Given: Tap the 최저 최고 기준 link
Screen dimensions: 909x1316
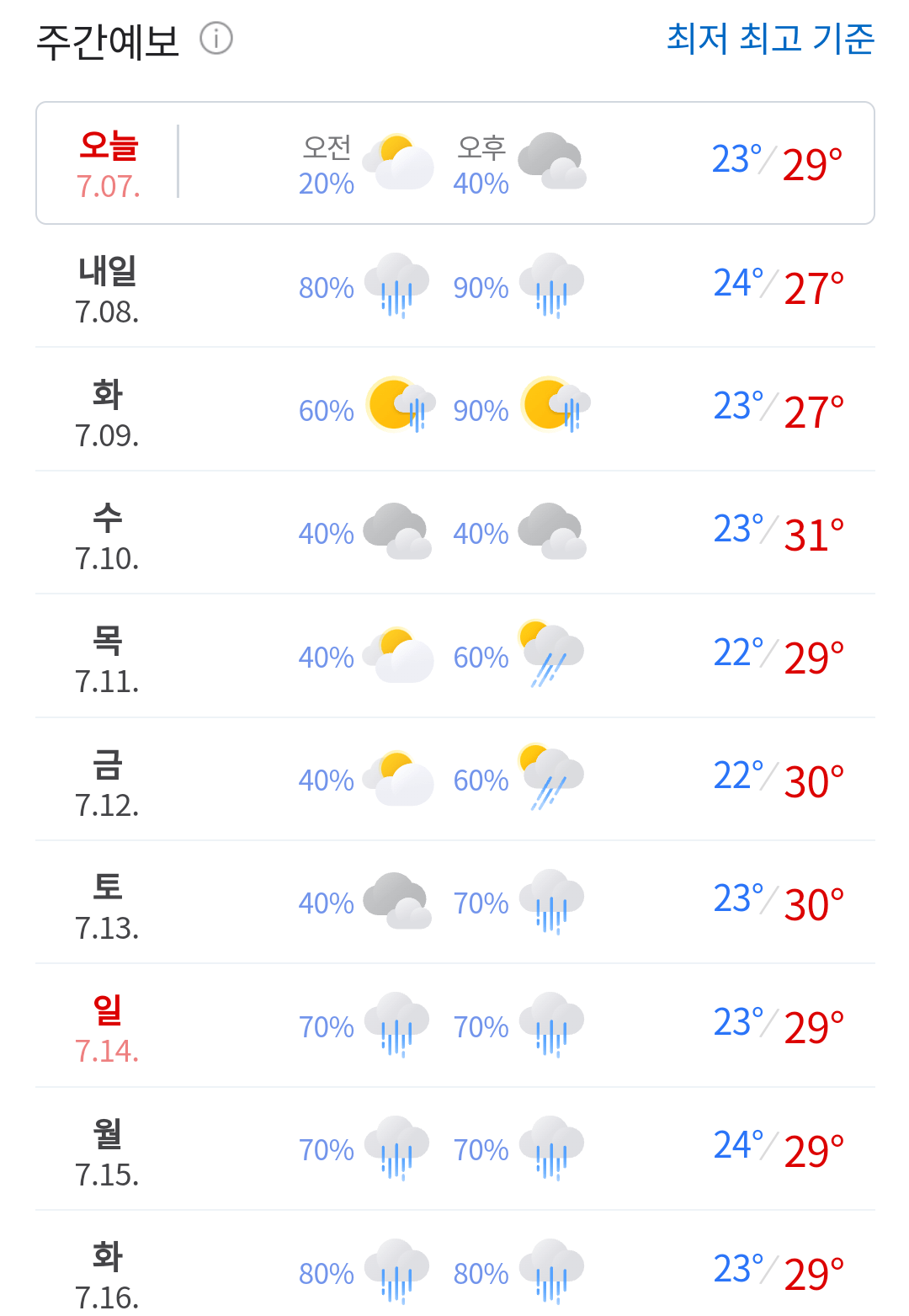Looking at the screenshot, I should pos(770,39).
